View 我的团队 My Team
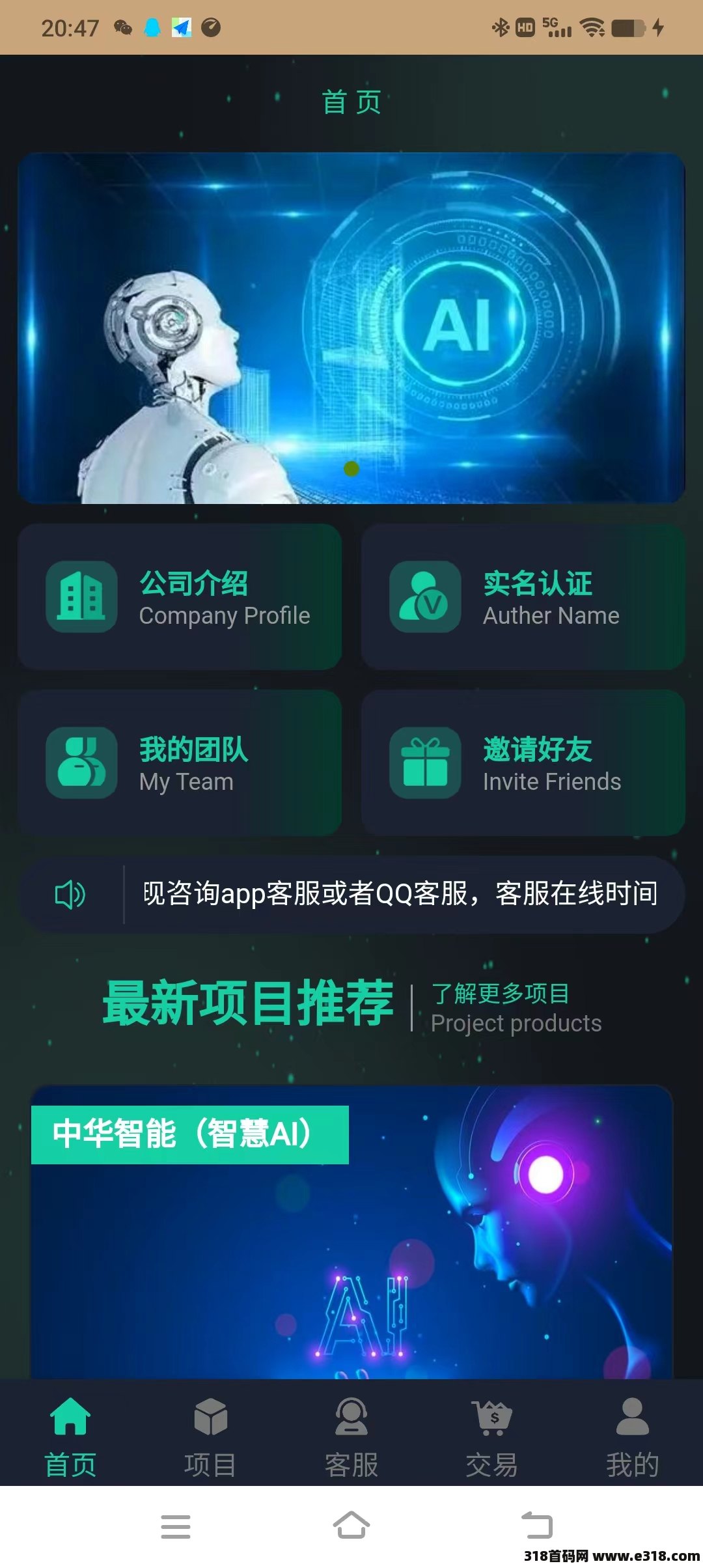This screenshot has width=703, height=1568. 180,763
